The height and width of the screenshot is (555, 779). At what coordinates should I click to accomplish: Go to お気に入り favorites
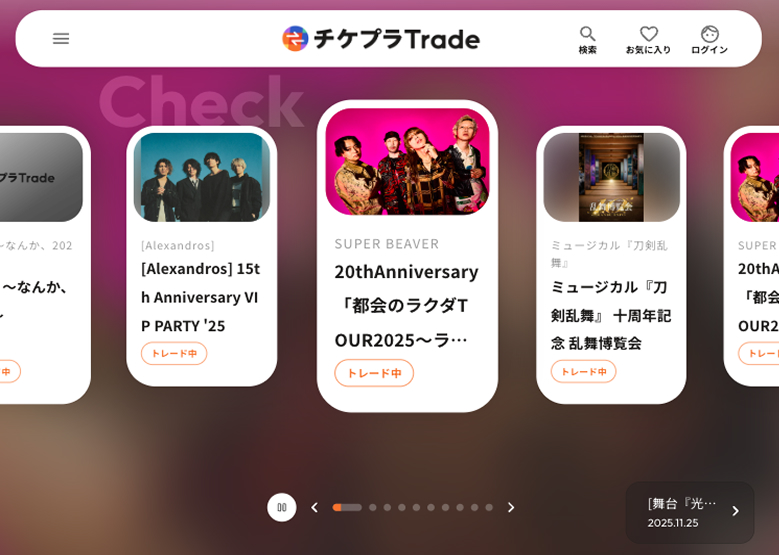pos(648,39)
